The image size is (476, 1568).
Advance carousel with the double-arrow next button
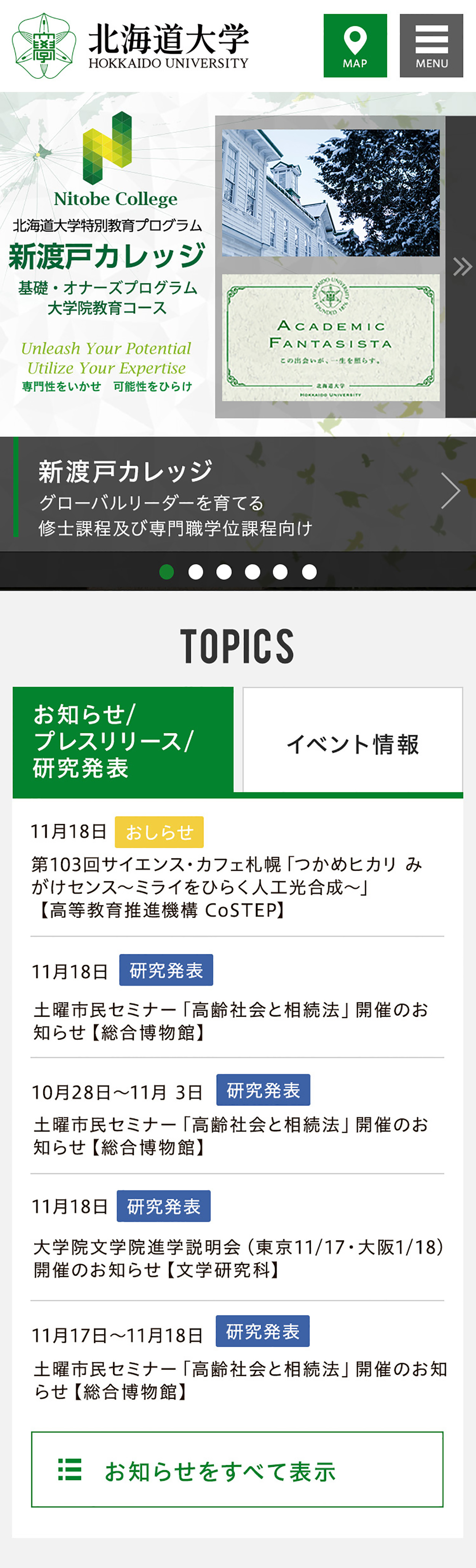pos(462,267)
